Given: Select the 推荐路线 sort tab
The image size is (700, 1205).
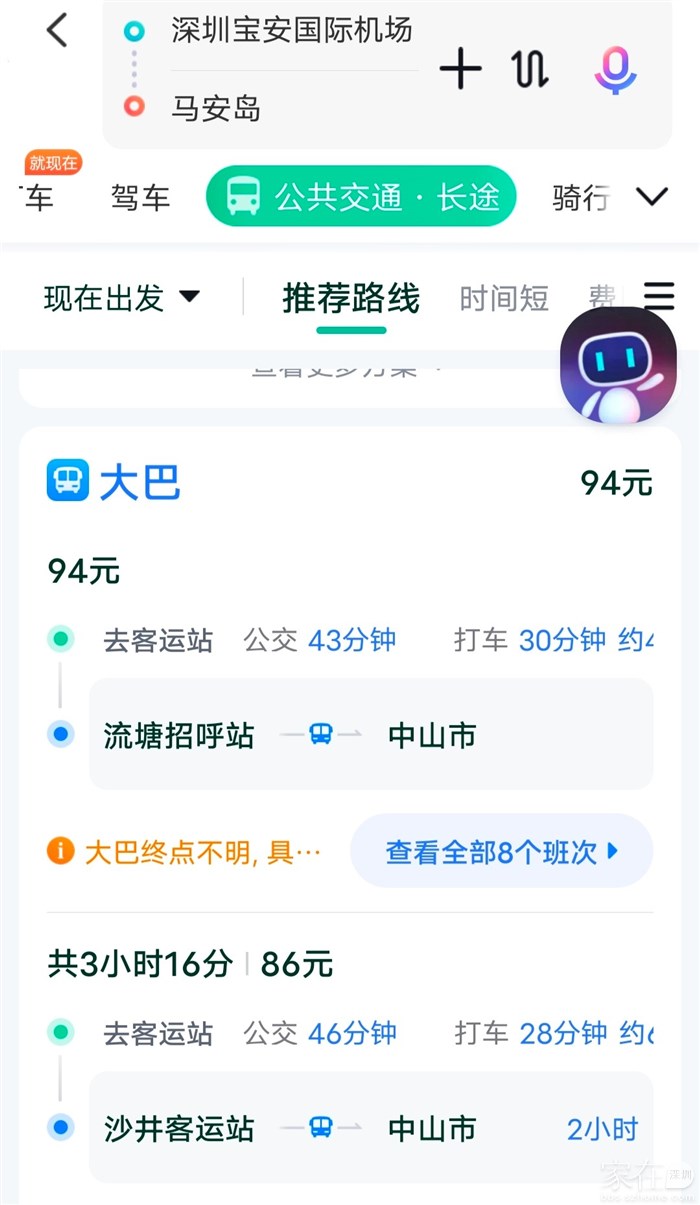Looking at the screenshot, I should [351, 298].
